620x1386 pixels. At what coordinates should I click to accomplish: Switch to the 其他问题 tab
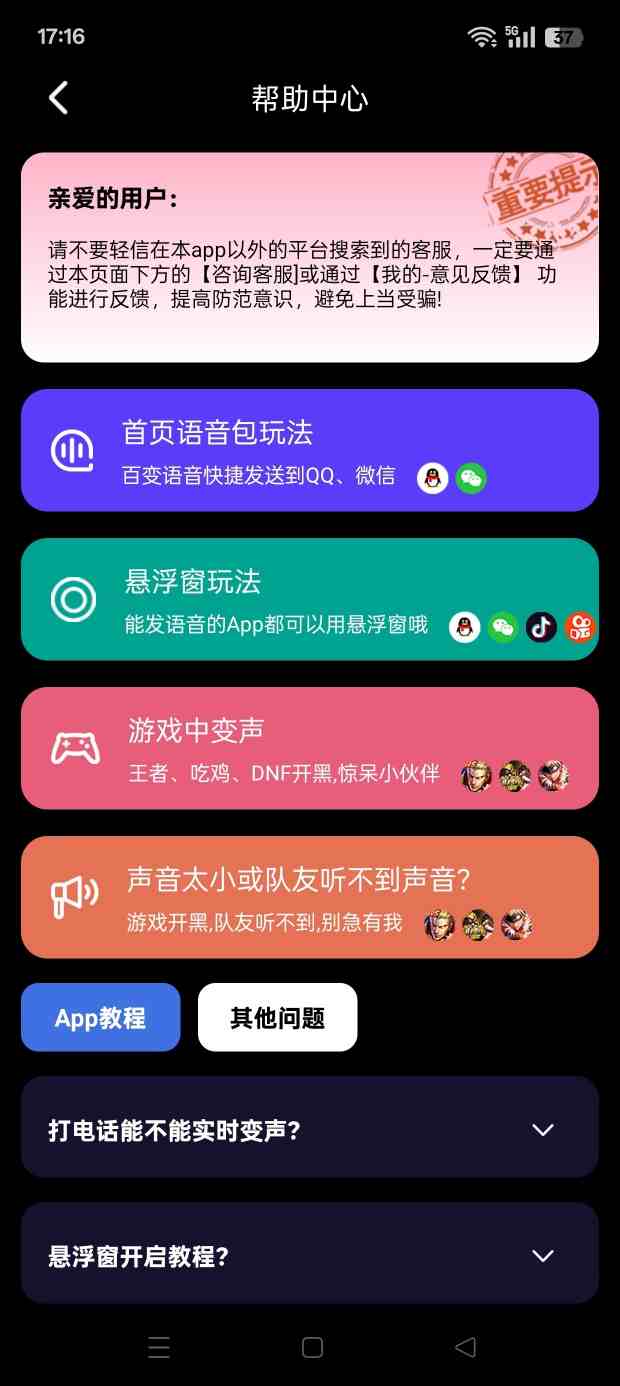click(277, 1017)
